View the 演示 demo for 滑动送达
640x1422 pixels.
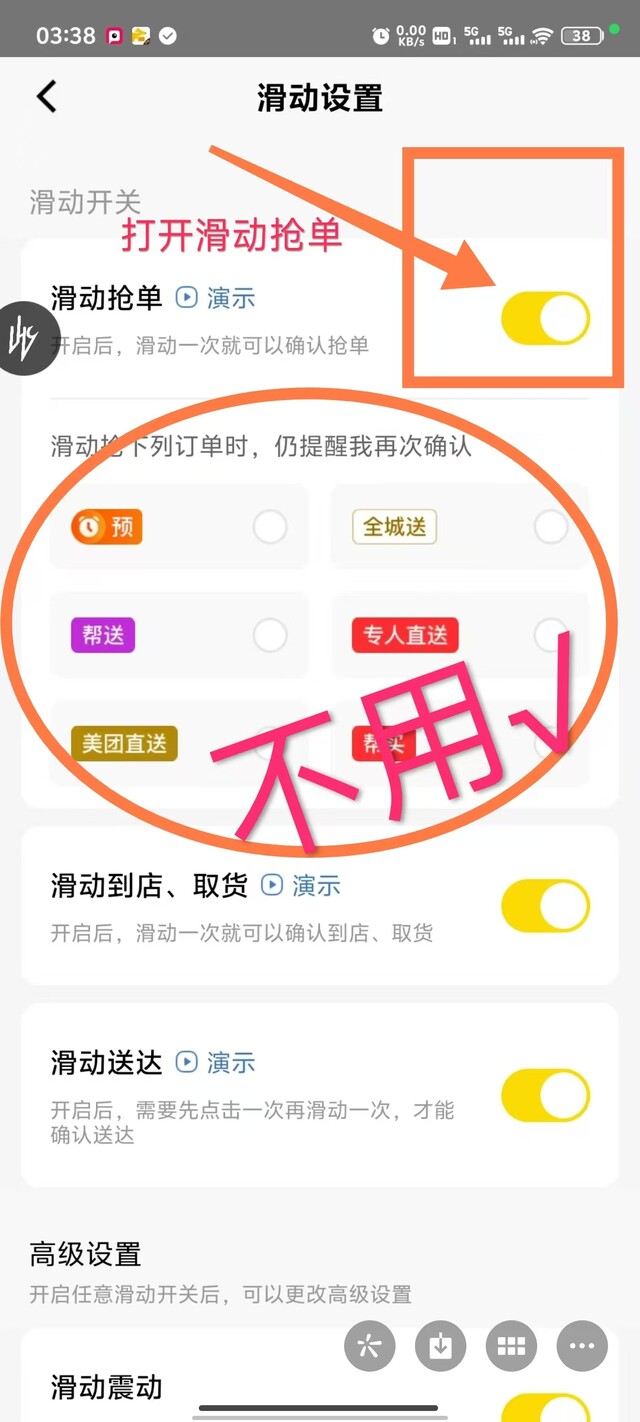click(x=216, y=1062)
